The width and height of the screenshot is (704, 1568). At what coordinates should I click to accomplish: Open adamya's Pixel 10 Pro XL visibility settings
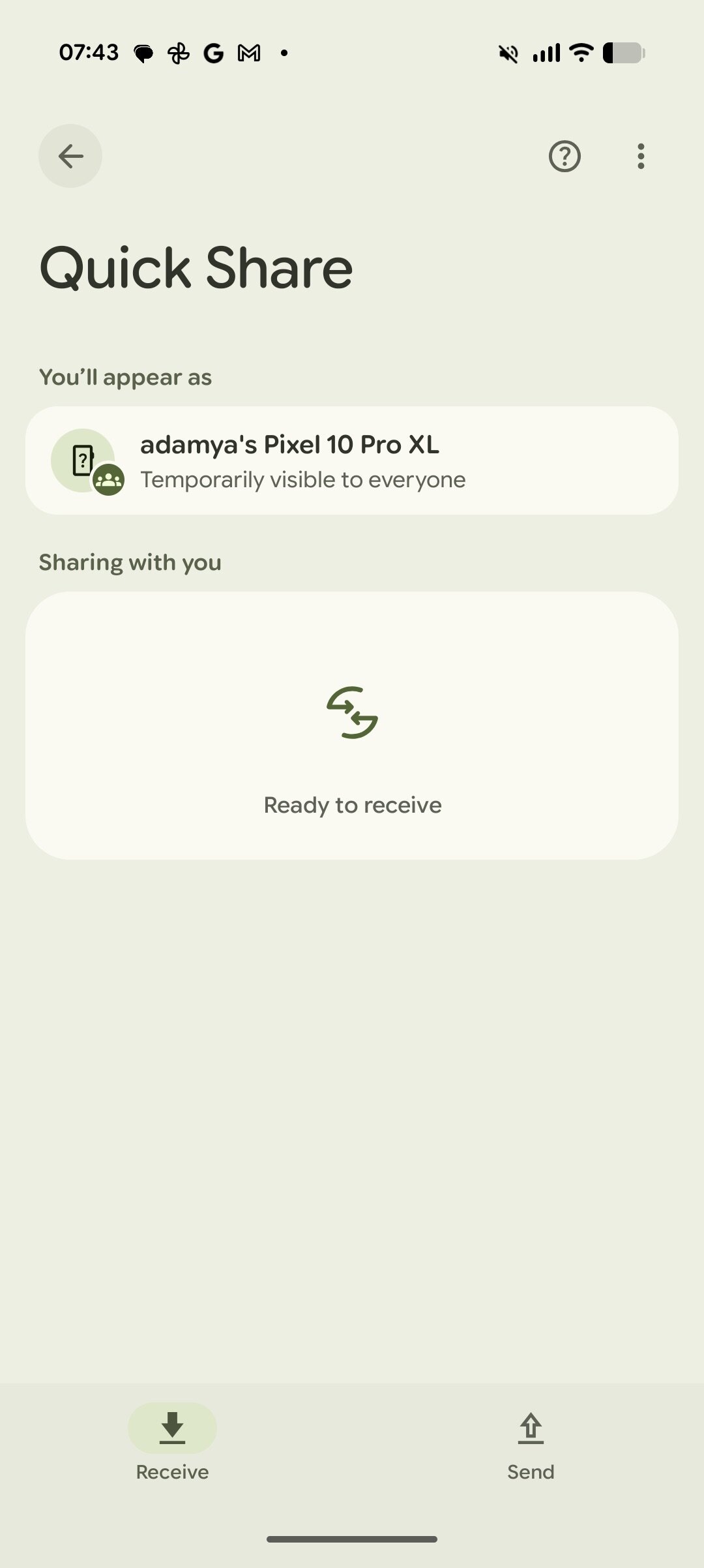tap(352, 460)
